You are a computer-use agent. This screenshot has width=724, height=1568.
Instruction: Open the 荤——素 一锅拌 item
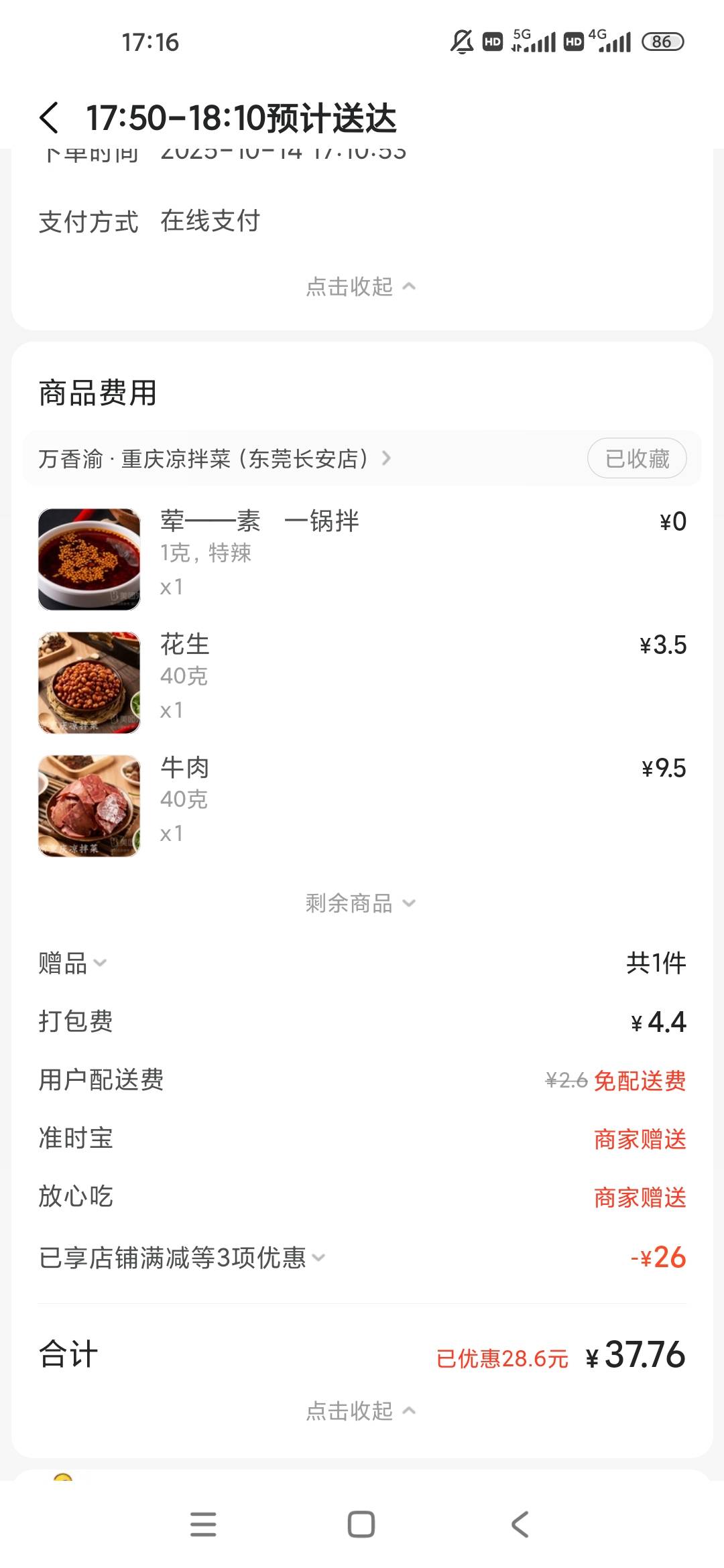click(260, 521)
